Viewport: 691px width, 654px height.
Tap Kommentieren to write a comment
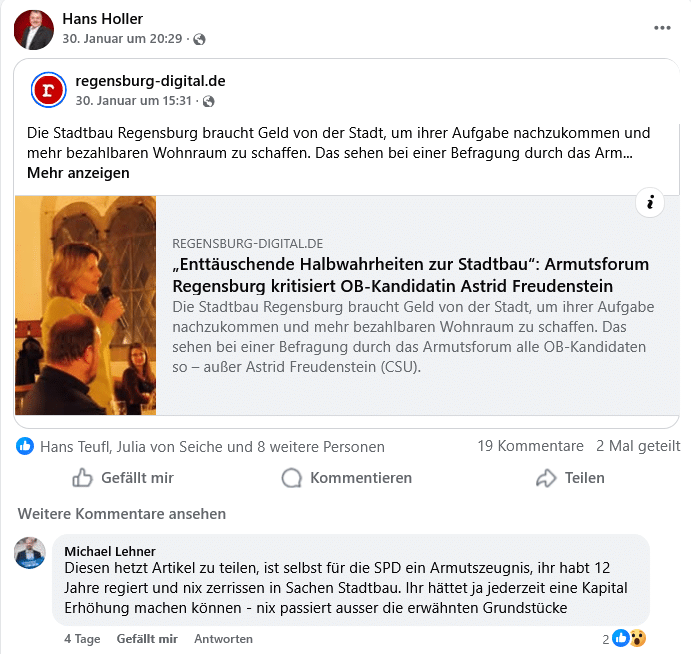click(347, 478)
